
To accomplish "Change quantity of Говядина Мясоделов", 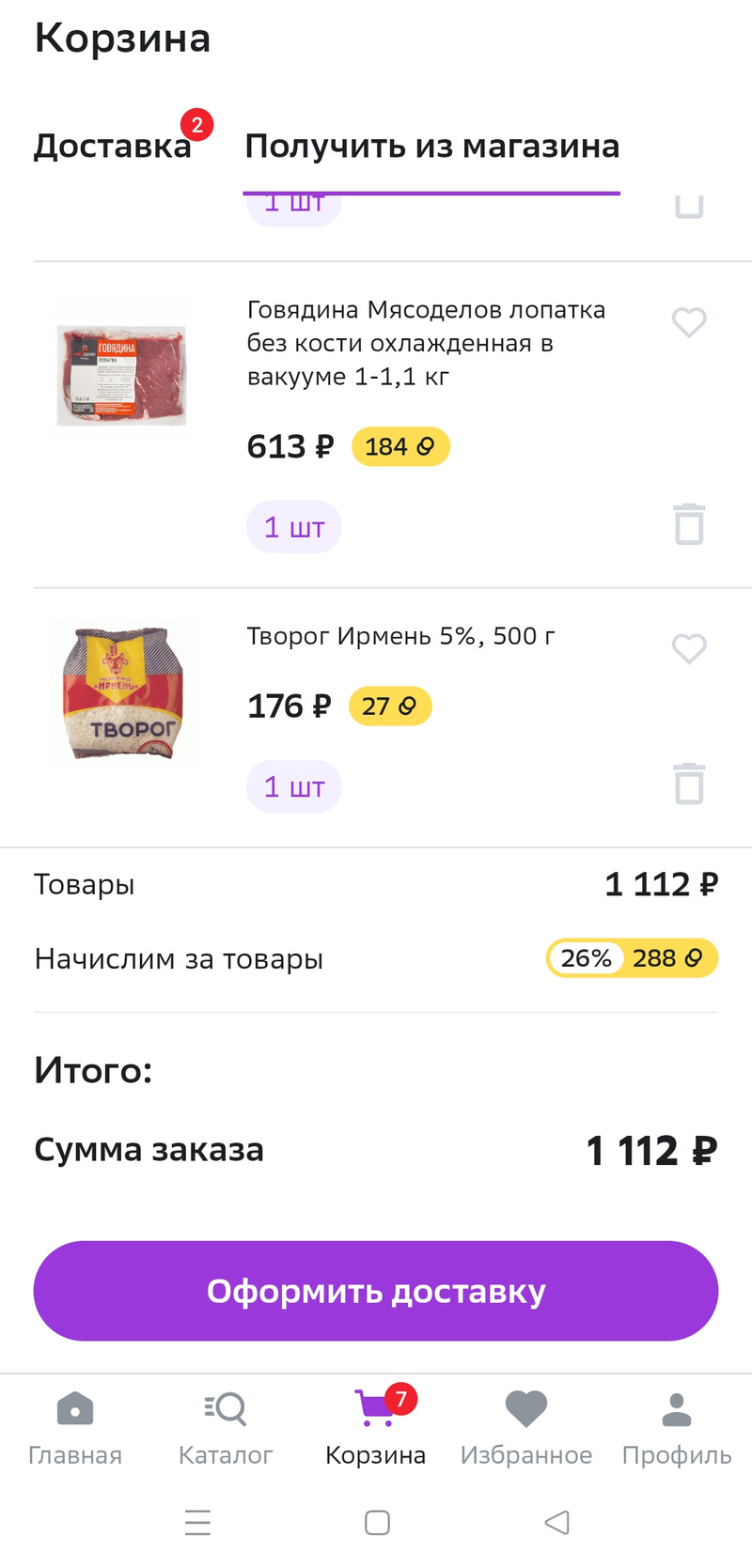I will pos(293,527).
